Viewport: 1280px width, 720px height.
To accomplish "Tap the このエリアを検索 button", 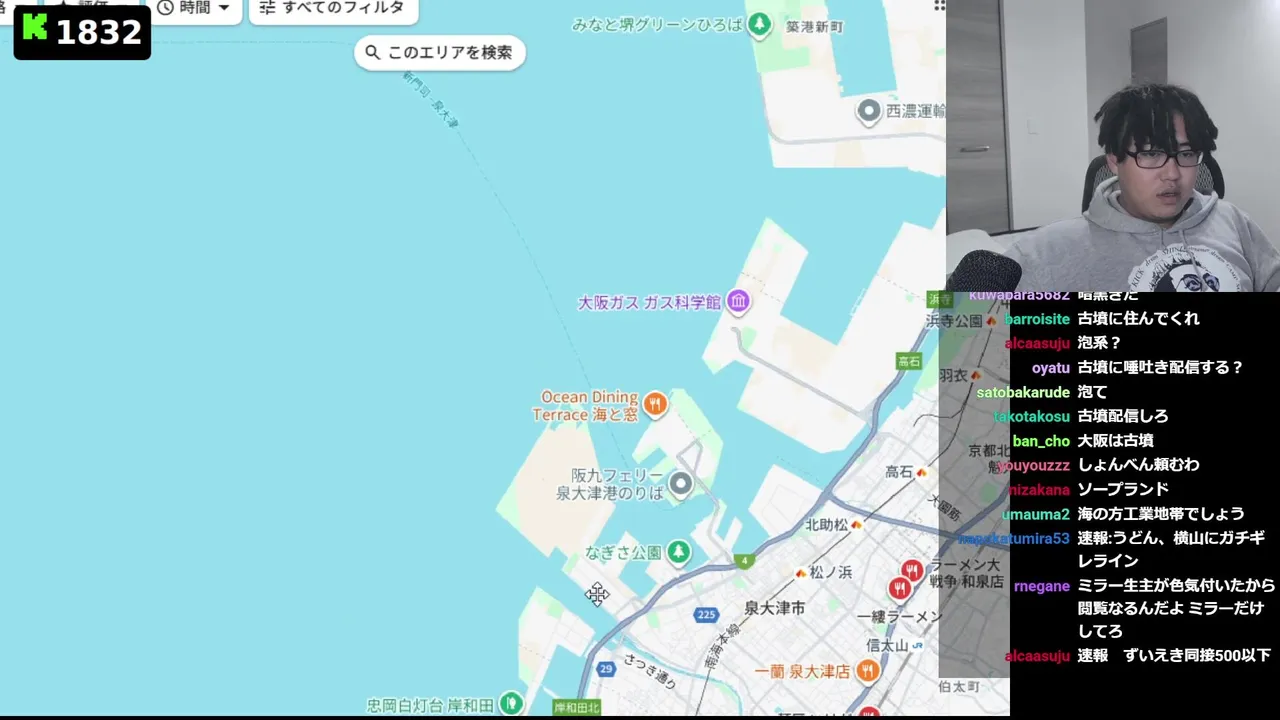I will 440,52.
